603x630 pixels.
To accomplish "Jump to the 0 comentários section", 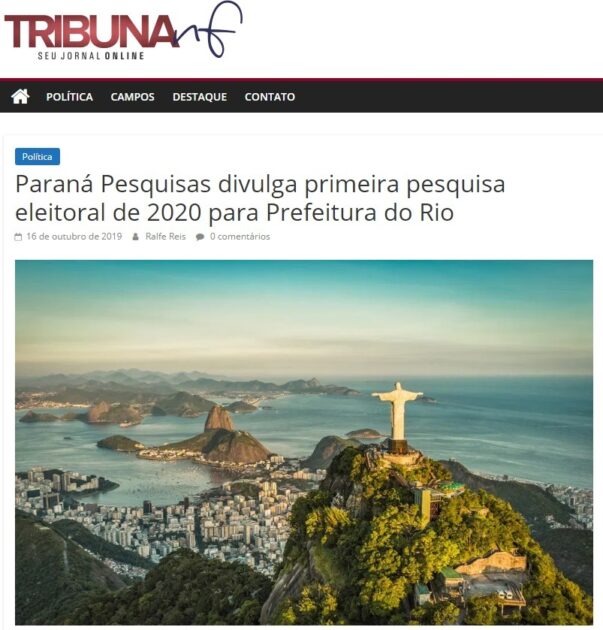I will pyautogui.click(x=239, y=237).
